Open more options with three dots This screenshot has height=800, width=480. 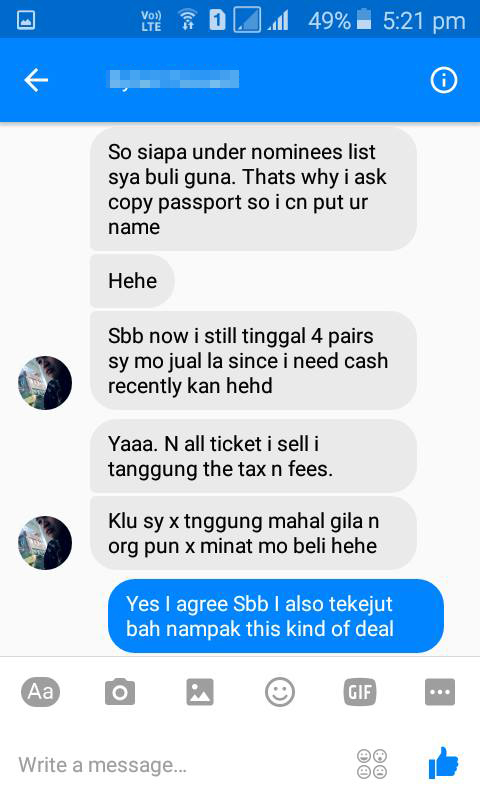440,692
